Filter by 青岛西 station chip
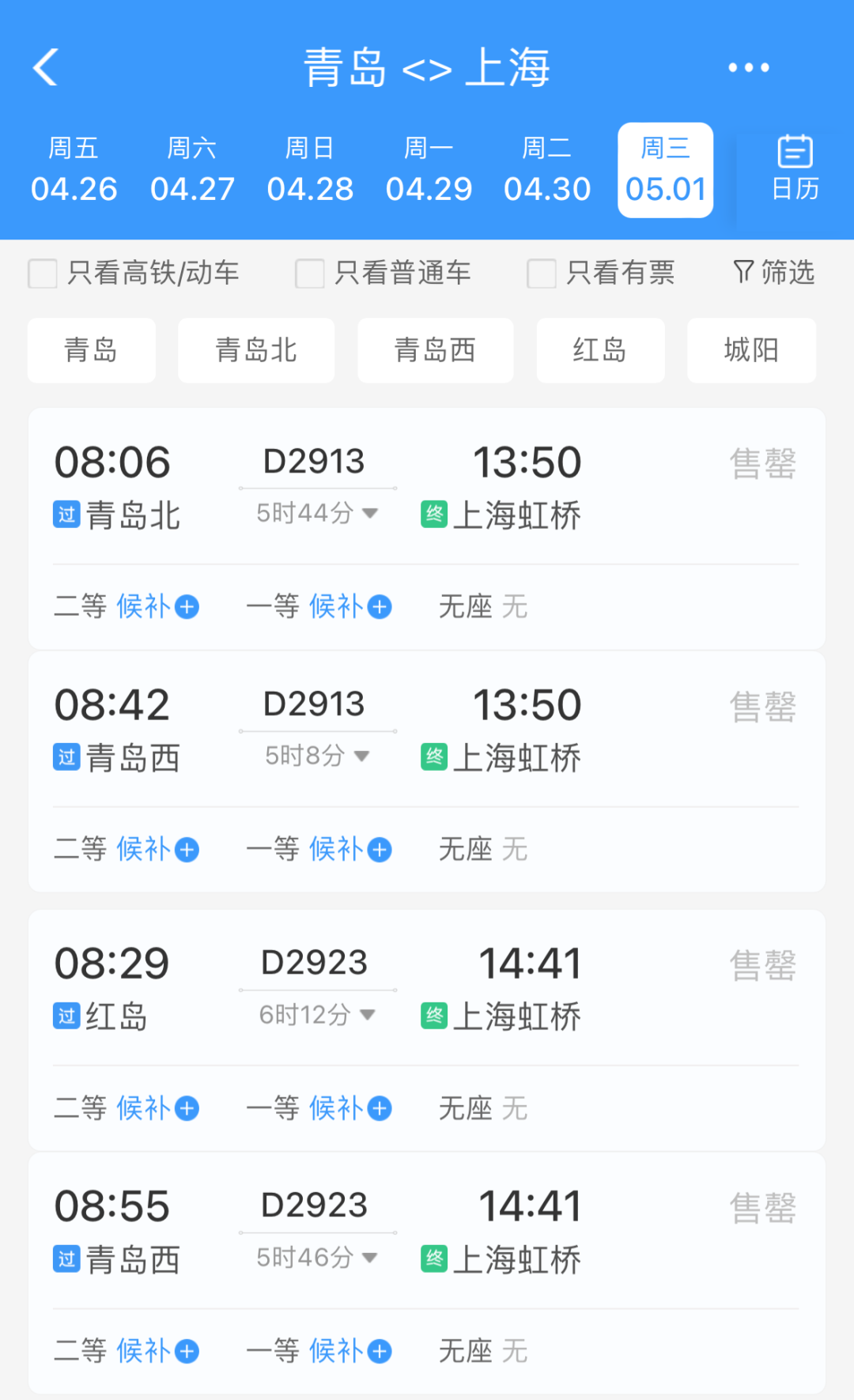The height and width of the screenshot is (1400, 854). (x=436, y=350)
